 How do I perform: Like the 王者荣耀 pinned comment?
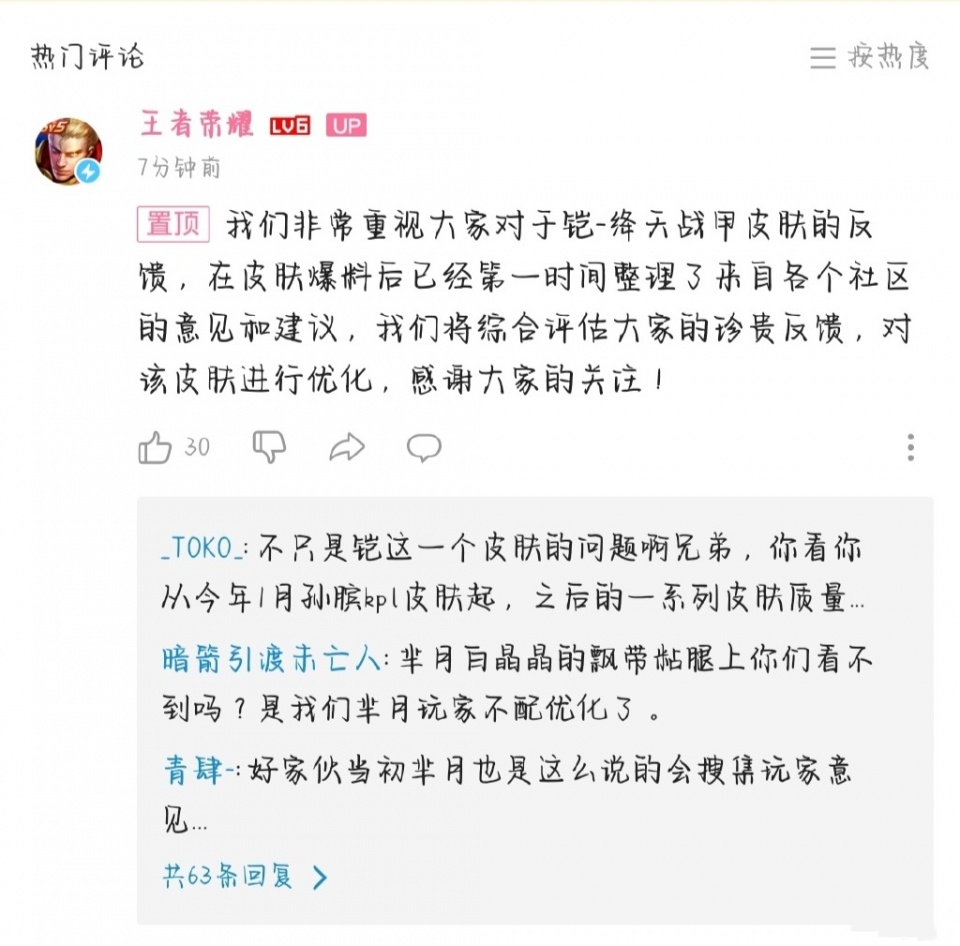click(x=156, y=447)
